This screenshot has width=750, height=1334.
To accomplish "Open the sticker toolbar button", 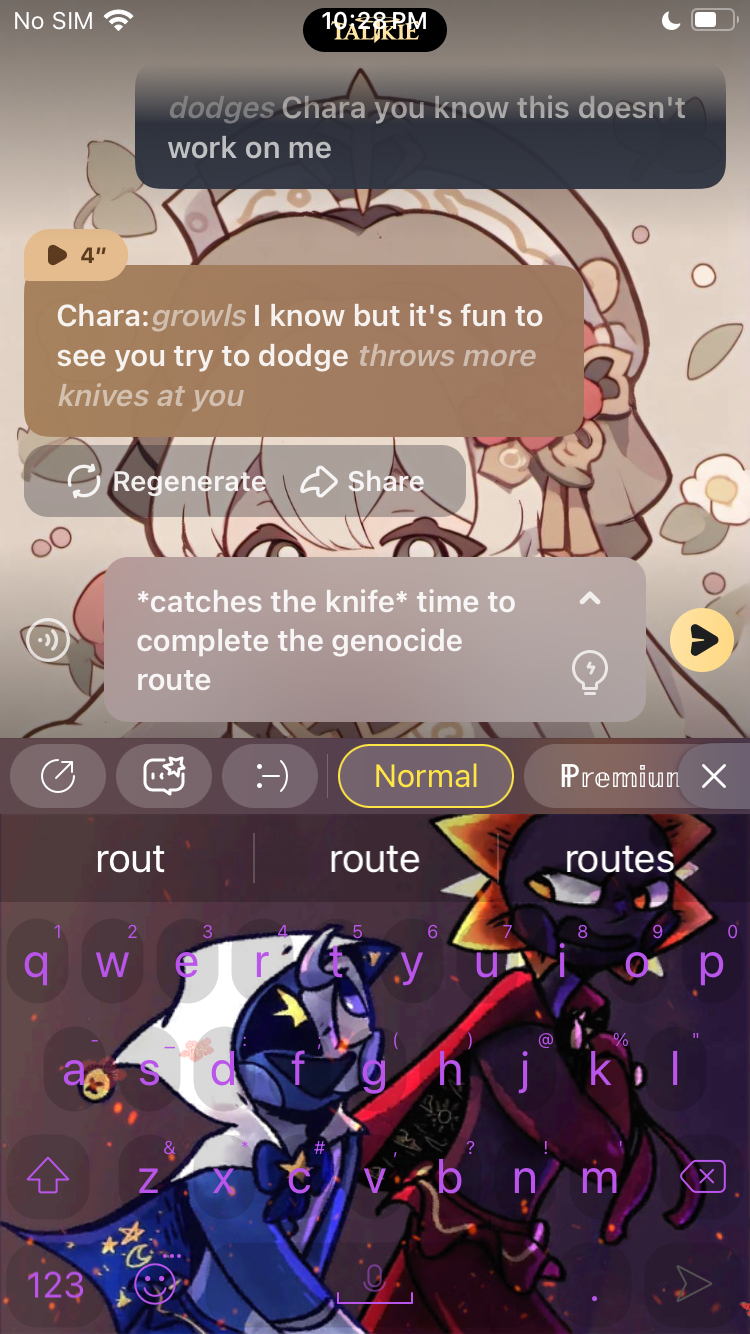I will (x=164, y=776).
